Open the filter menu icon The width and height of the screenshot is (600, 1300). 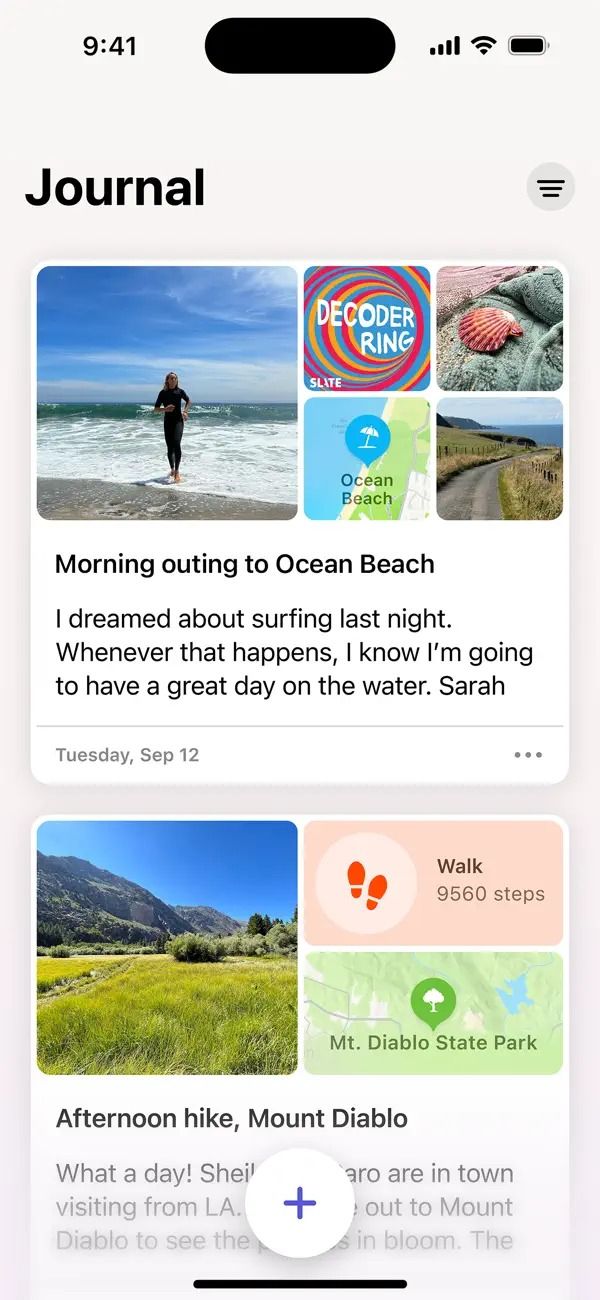point(550,187)
